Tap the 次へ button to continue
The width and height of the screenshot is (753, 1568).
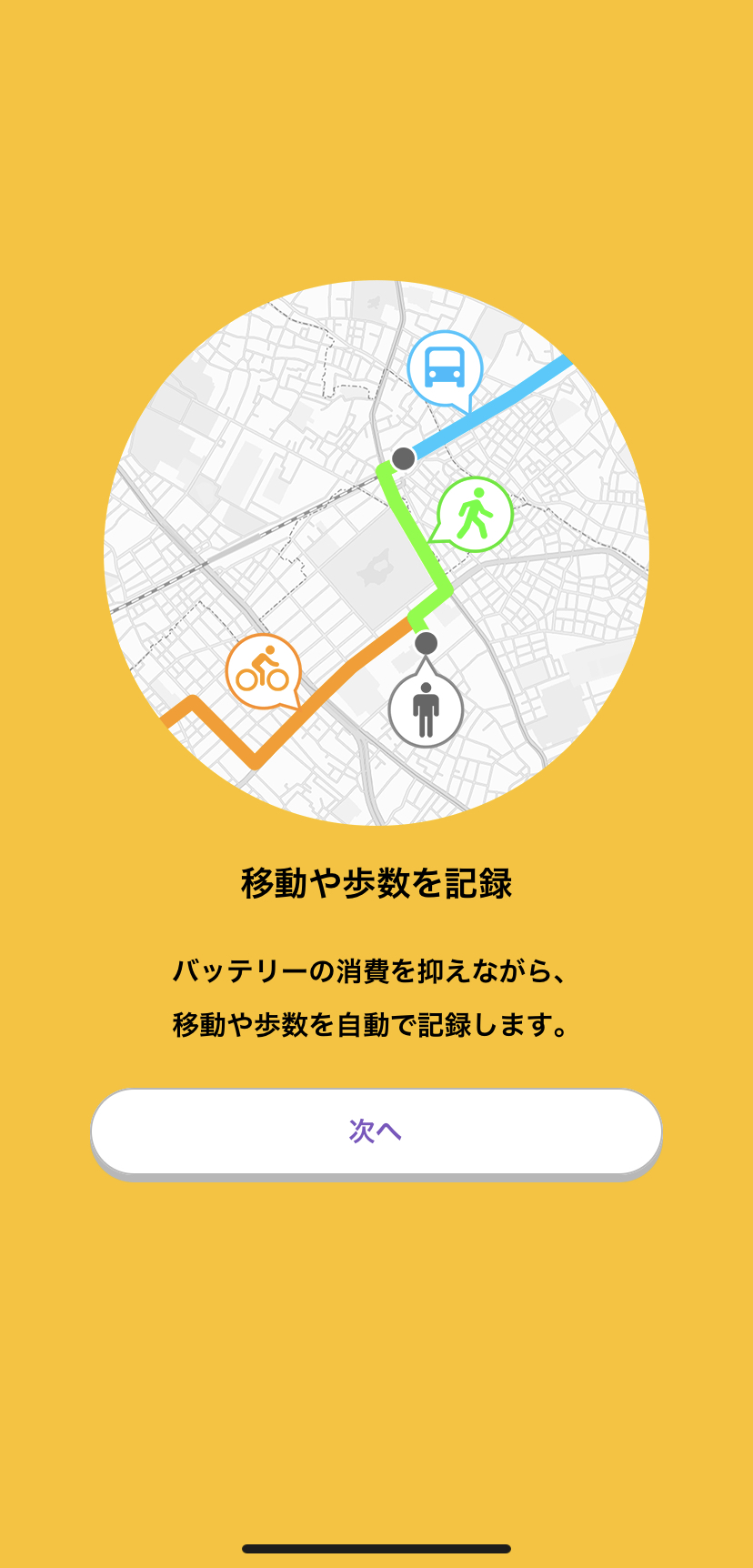tap(376, 1131)
